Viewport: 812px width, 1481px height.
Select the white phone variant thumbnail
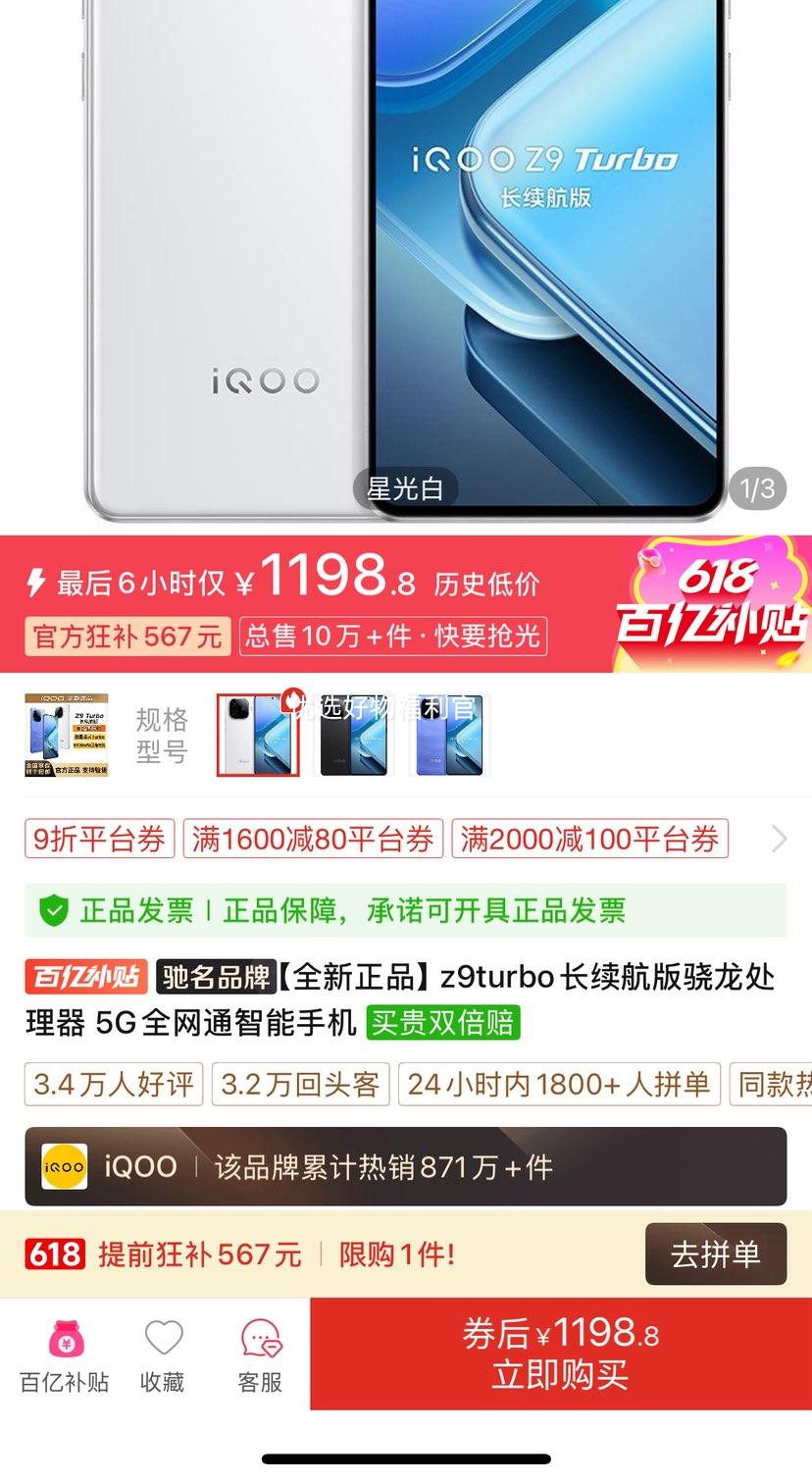coord(257,735)
